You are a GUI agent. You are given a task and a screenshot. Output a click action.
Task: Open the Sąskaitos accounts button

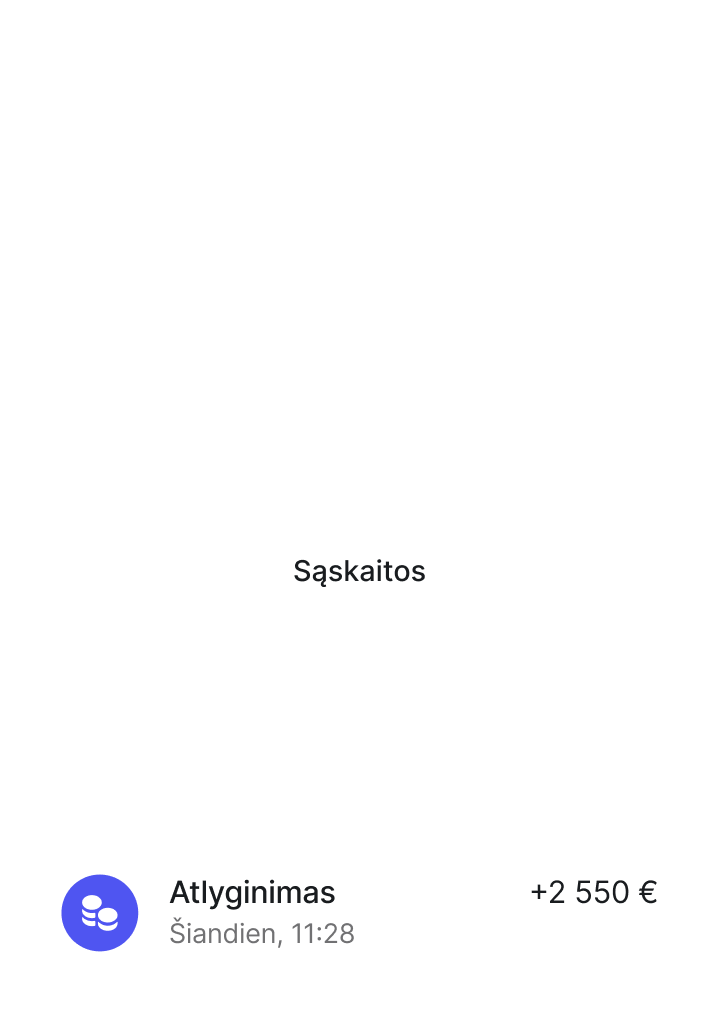click(x=359, y=570)
